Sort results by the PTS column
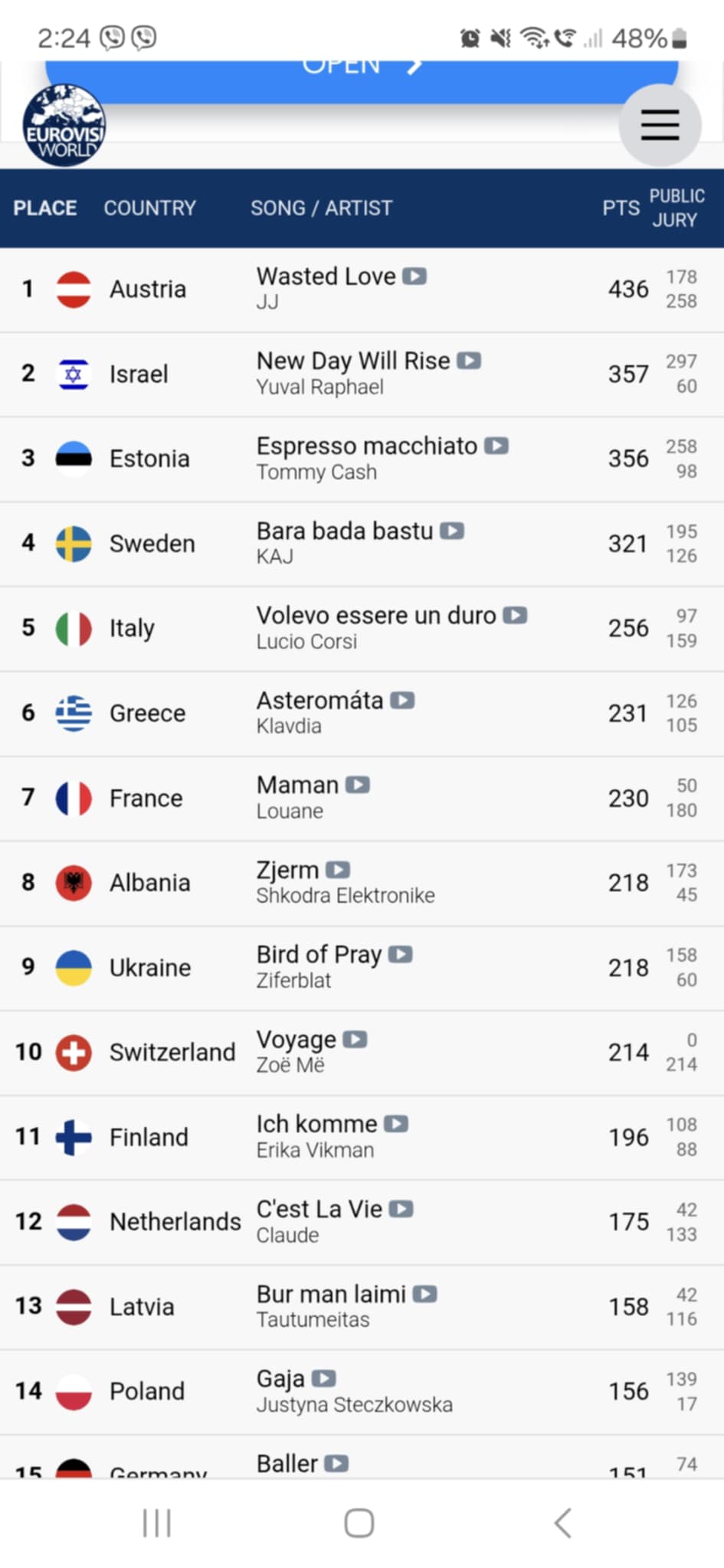The width and height of the screenshot is (724, 1568). 621,207
